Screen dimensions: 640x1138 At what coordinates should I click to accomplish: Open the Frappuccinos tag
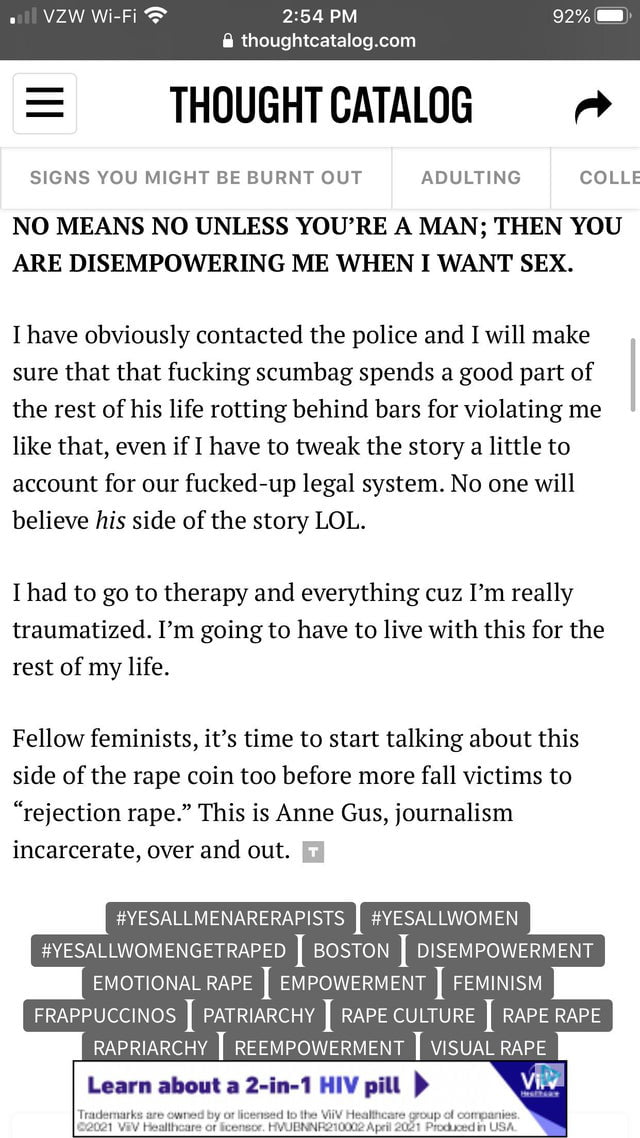click(x=105, y=1015)
